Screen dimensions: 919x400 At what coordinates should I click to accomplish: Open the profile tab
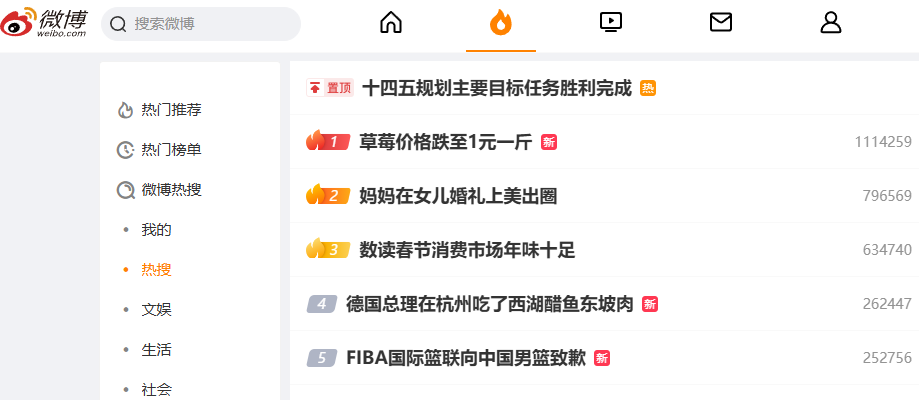coord(831,23)
